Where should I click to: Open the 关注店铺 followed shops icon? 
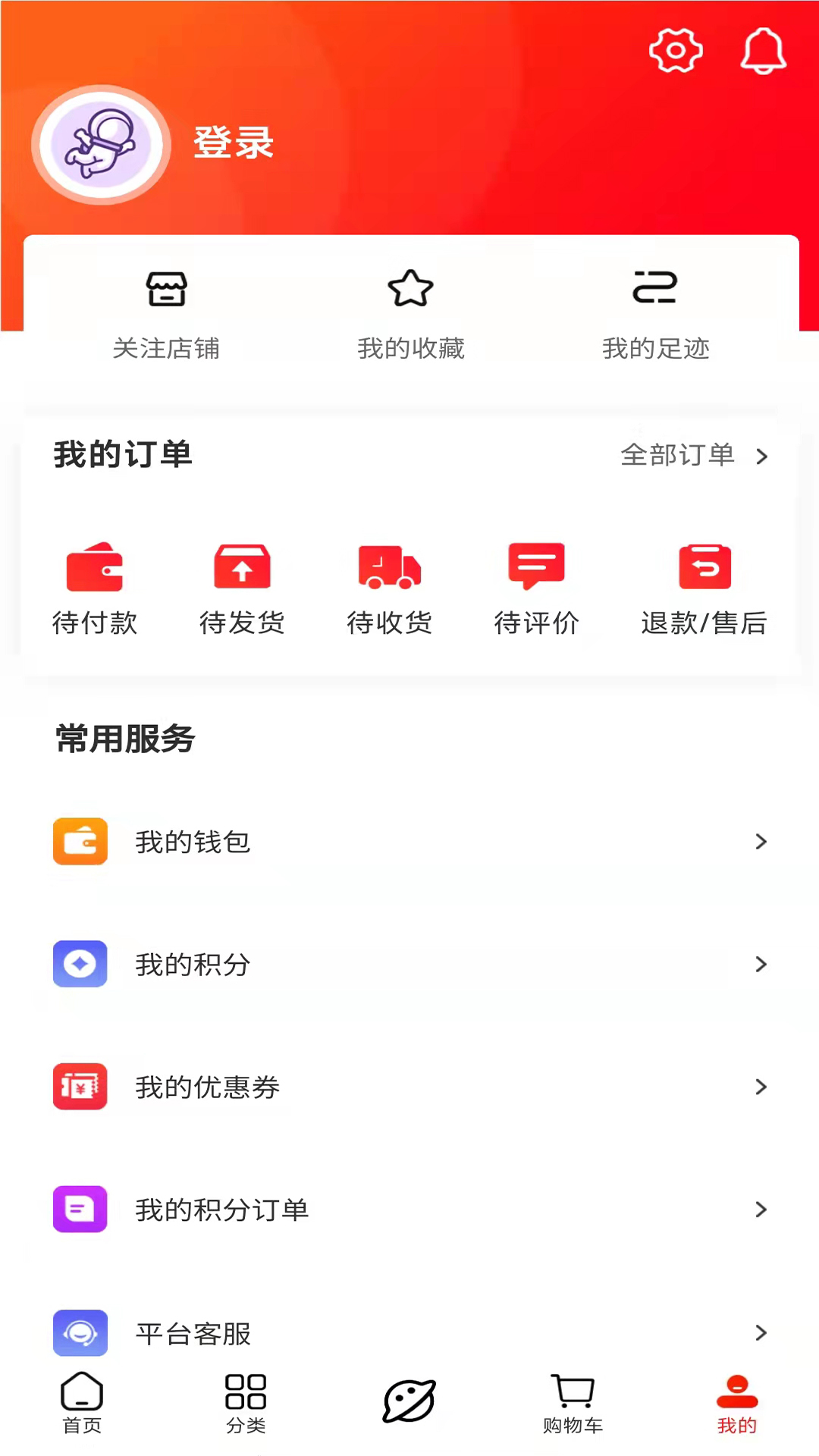pos(166,289)
